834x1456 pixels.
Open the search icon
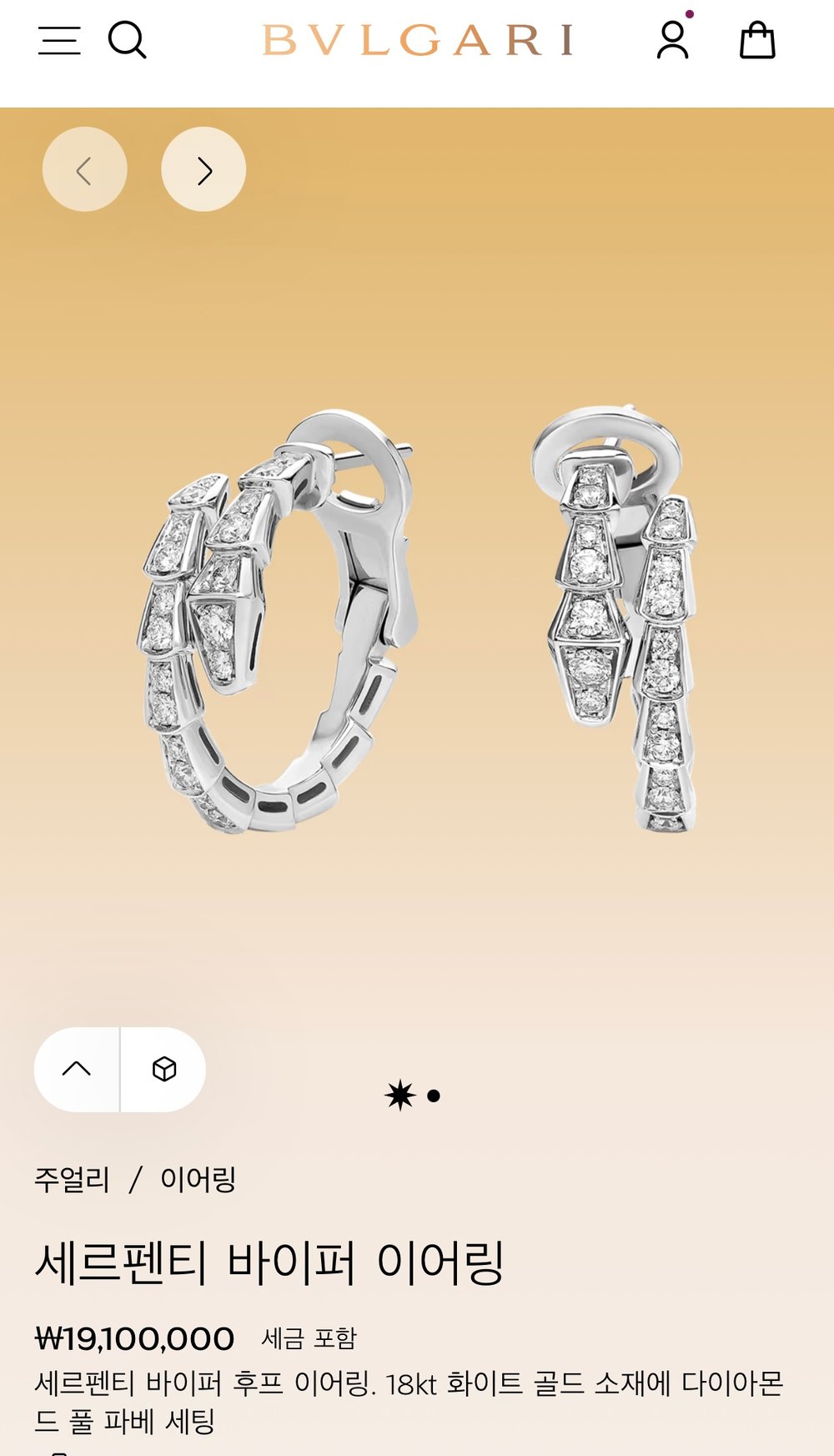127,40
